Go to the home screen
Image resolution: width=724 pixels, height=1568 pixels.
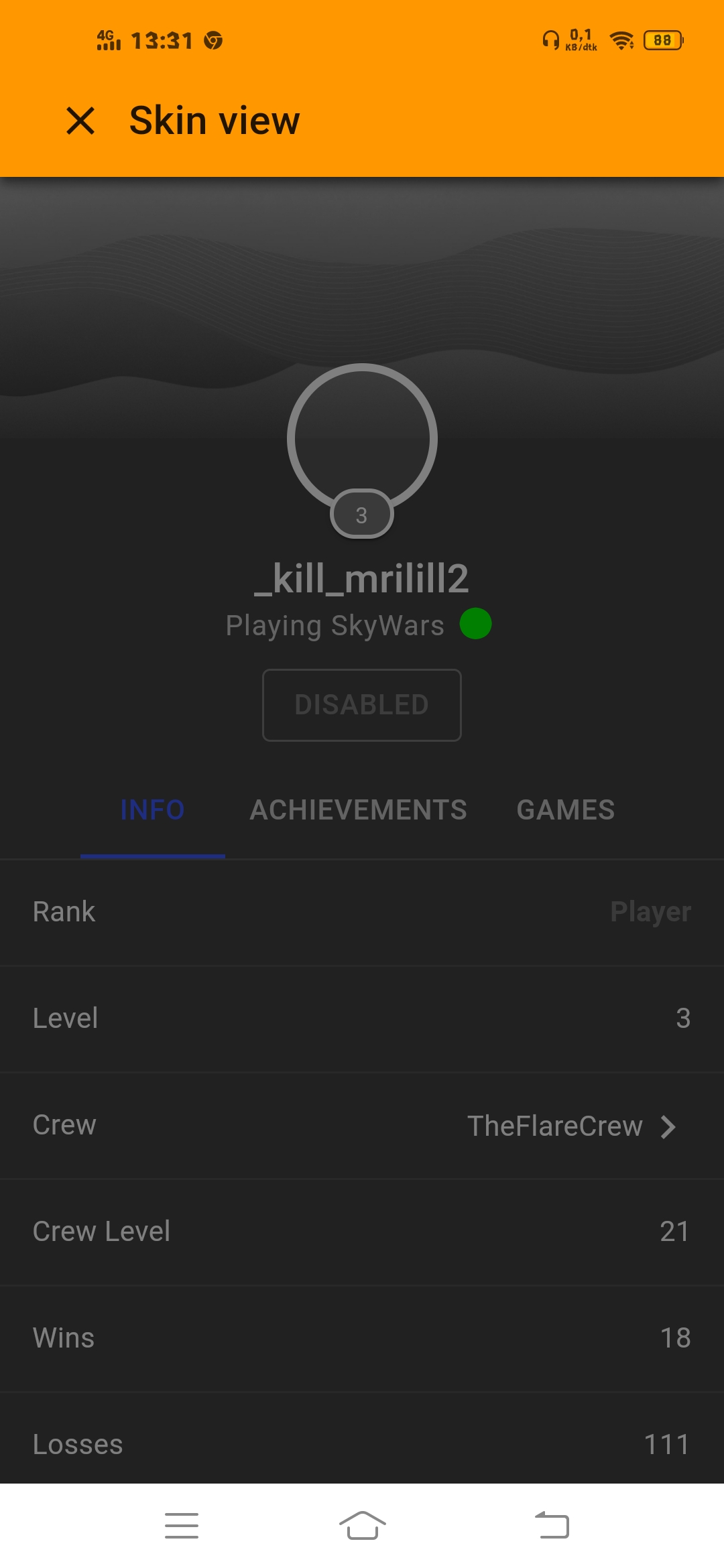[362, 1525]
